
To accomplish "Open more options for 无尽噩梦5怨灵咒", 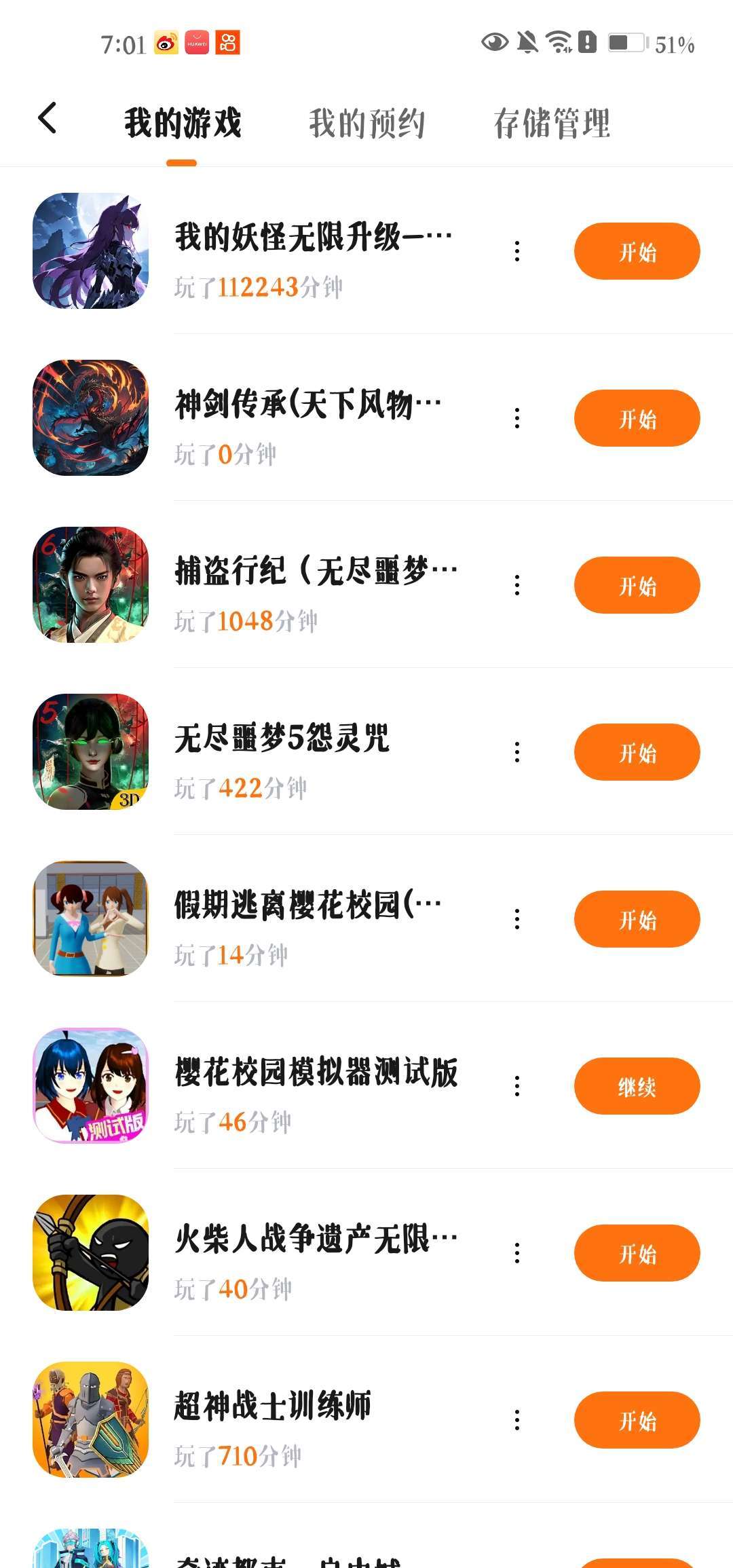I will tap(517, 752).
